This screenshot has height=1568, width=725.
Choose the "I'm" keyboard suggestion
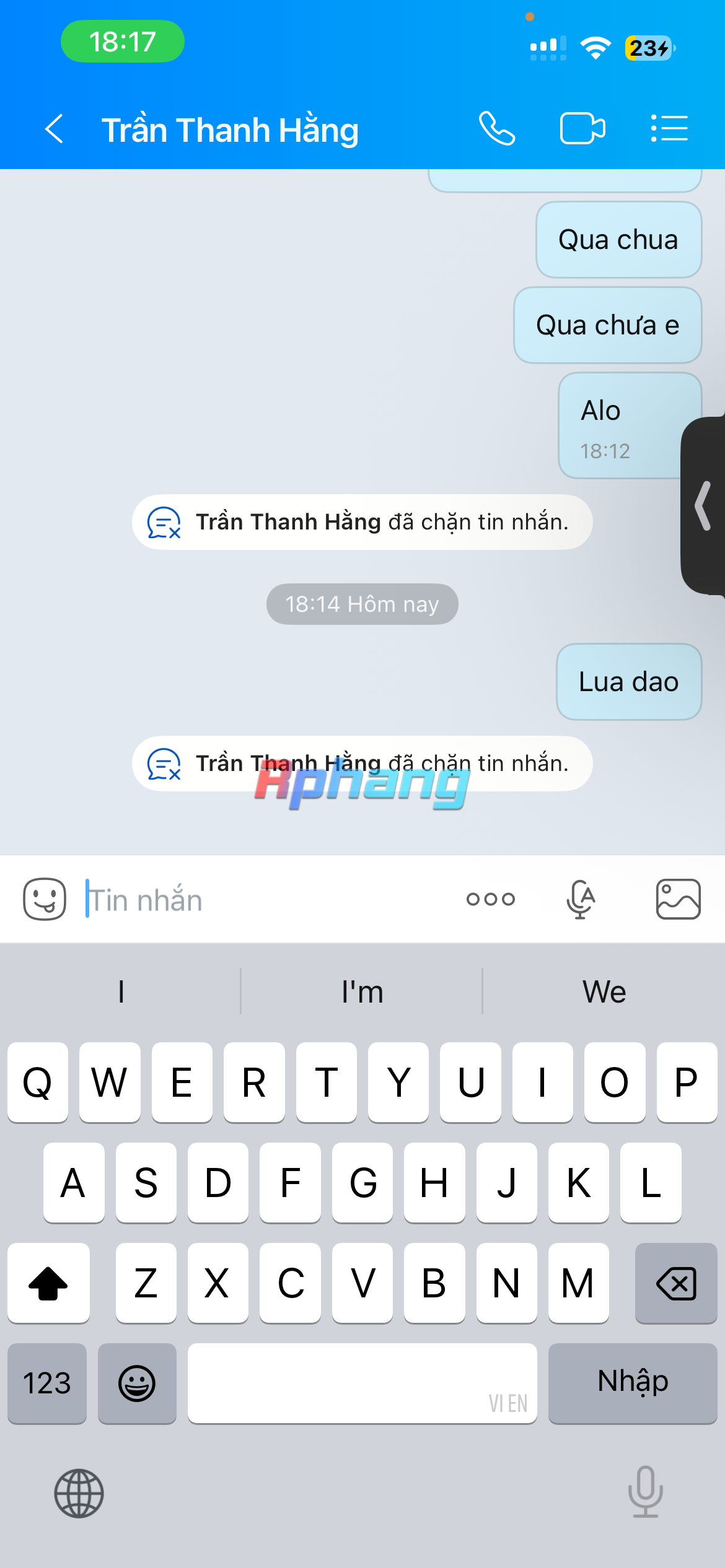coord(362,991)
